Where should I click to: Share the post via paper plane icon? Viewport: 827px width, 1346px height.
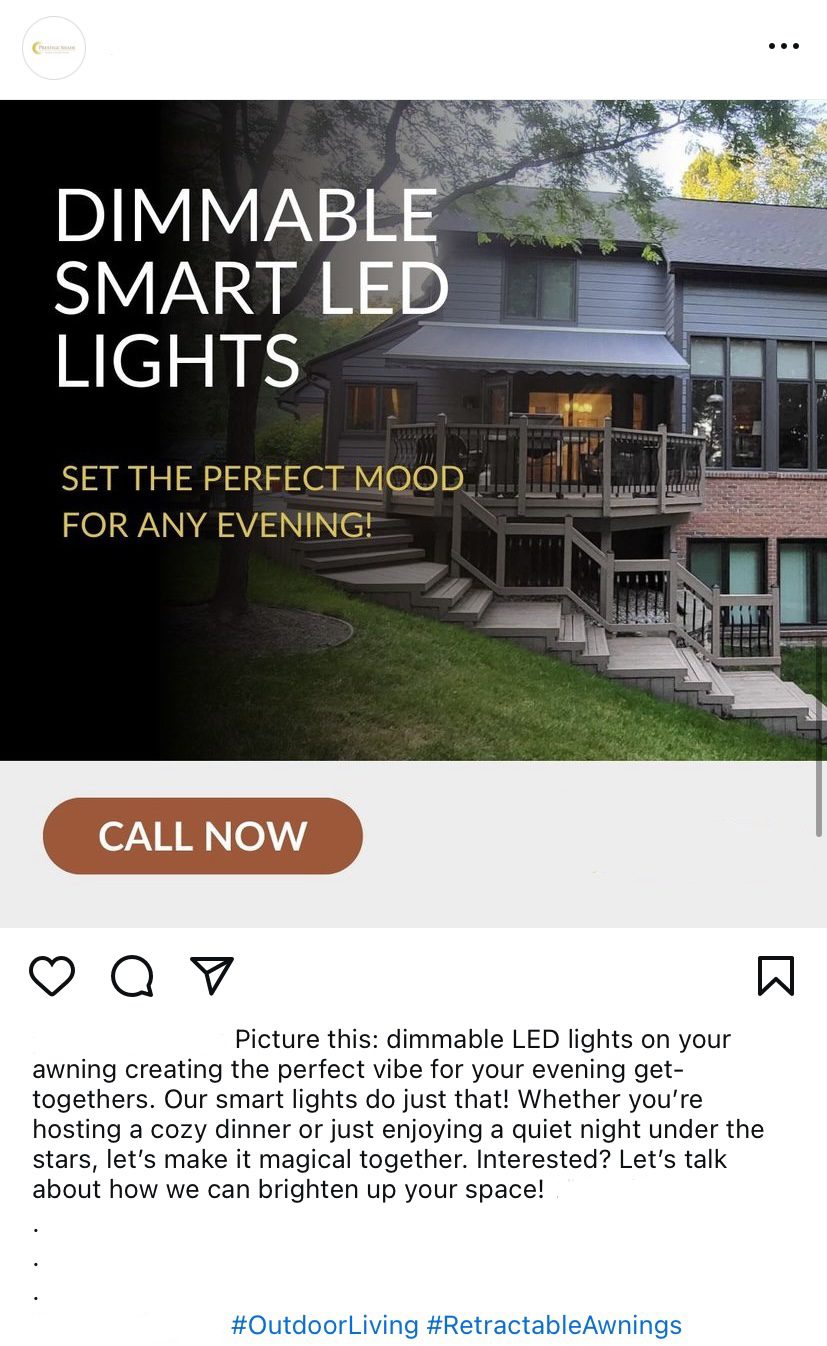point(212,975)
